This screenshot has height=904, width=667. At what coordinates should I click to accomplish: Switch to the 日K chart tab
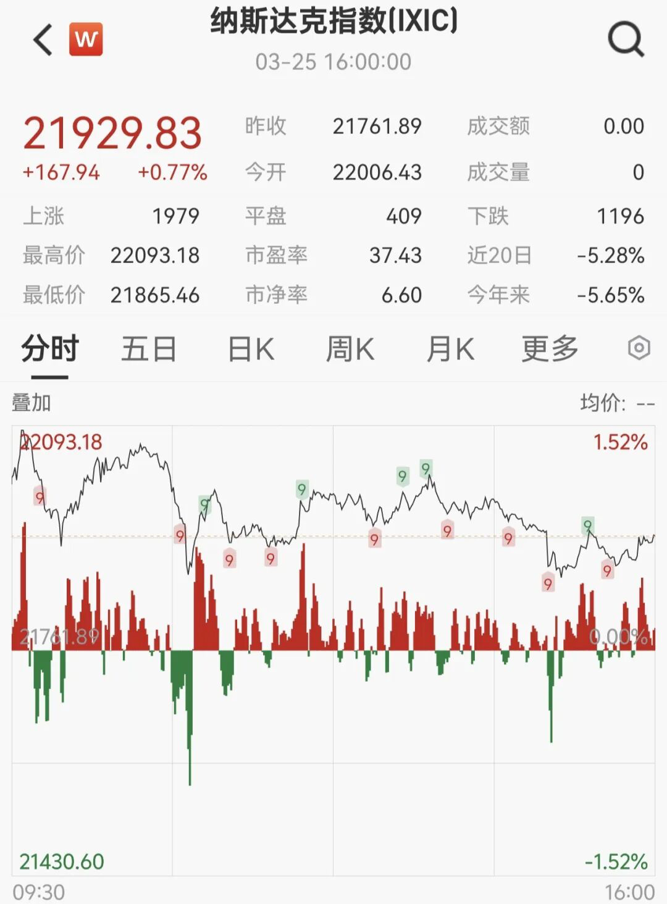click(250, 349)
